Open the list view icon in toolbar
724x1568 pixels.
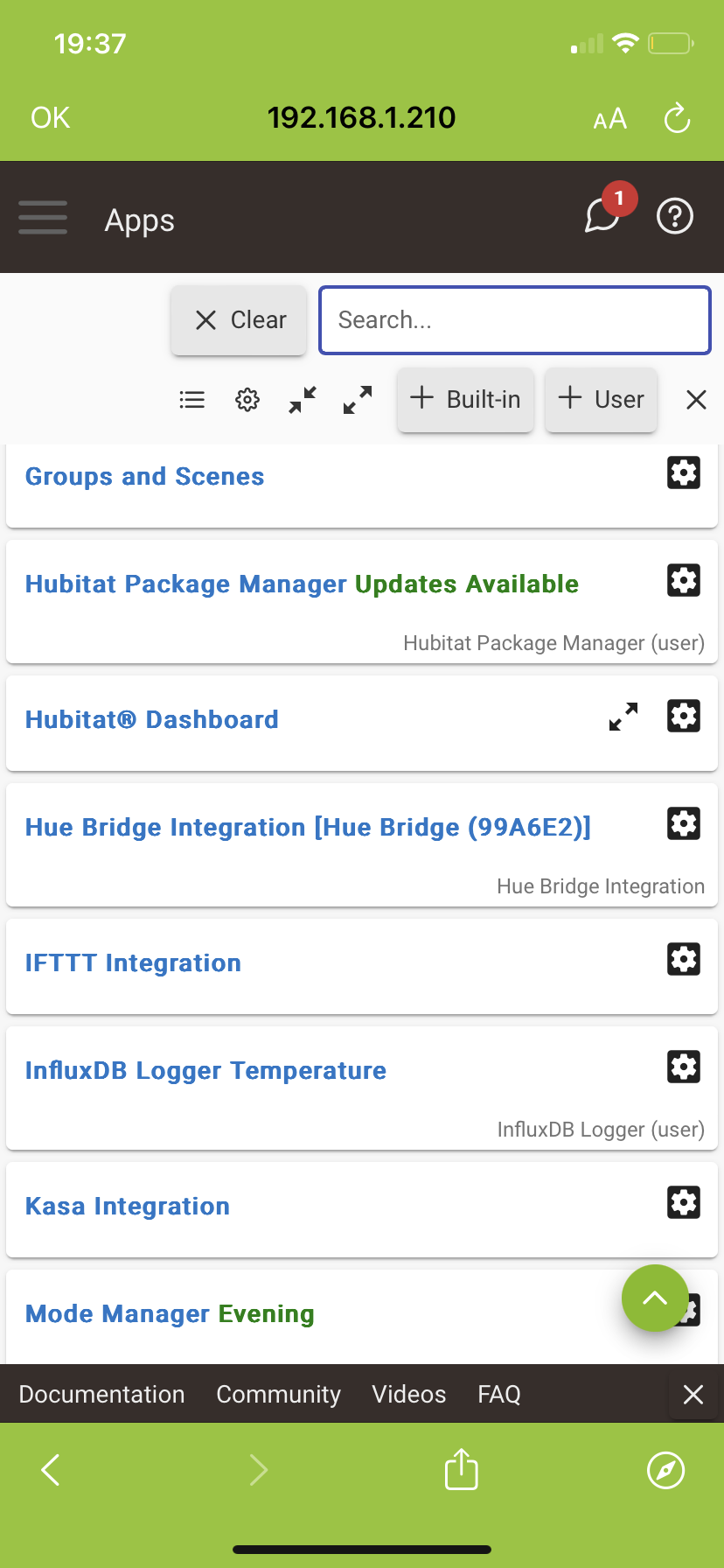[x=192, y=400]
